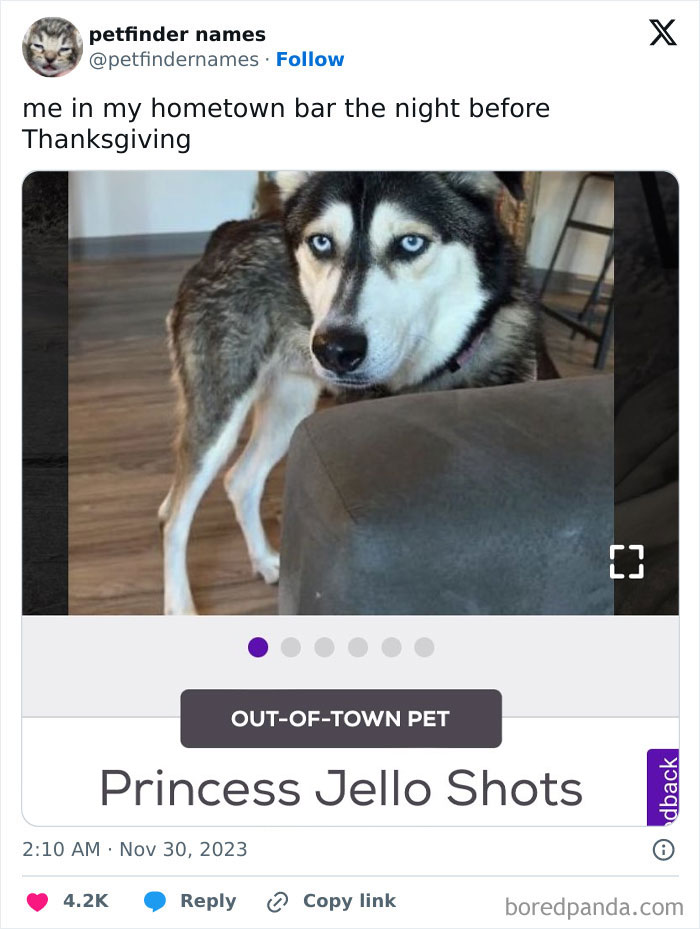Reply to this tweet
This screenshot has height=929, width=700.
[x=190, y=901]
